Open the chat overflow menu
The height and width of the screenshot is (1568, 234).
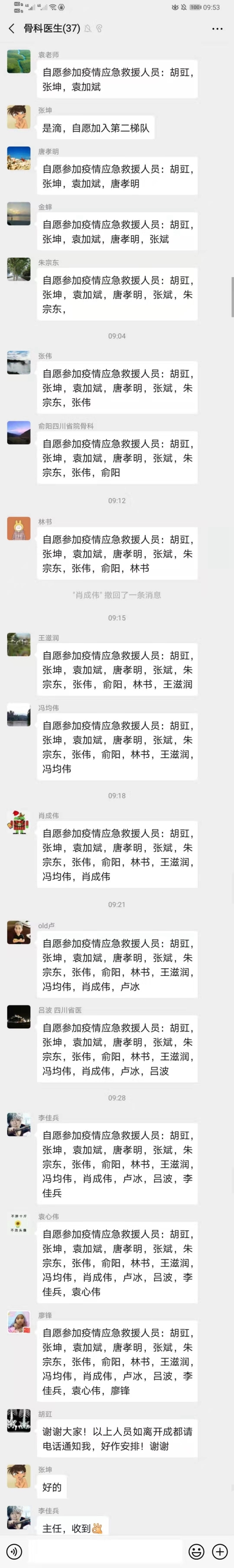[217, 28]
